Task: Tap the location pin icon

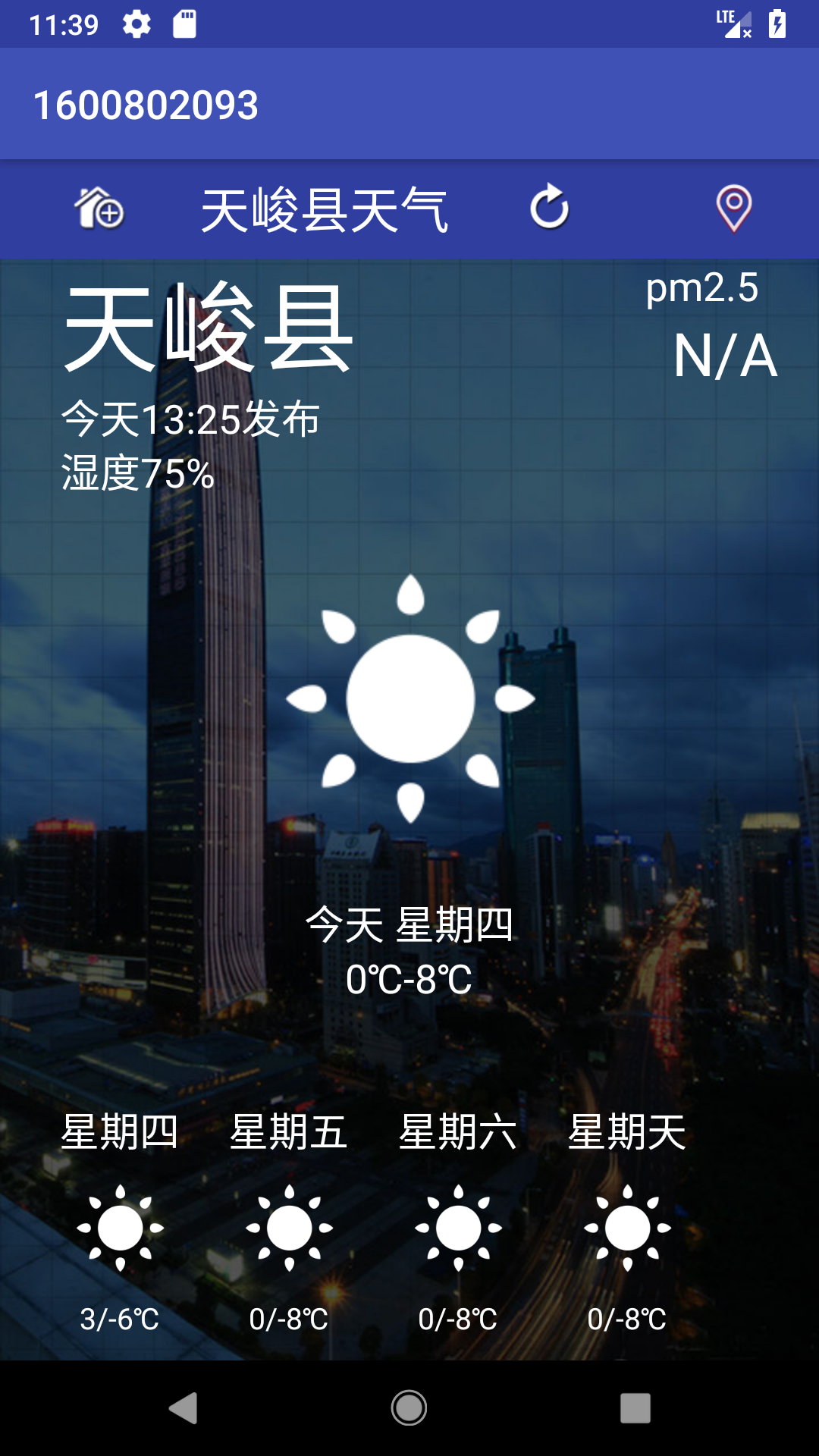Action: tap(733, 208)
